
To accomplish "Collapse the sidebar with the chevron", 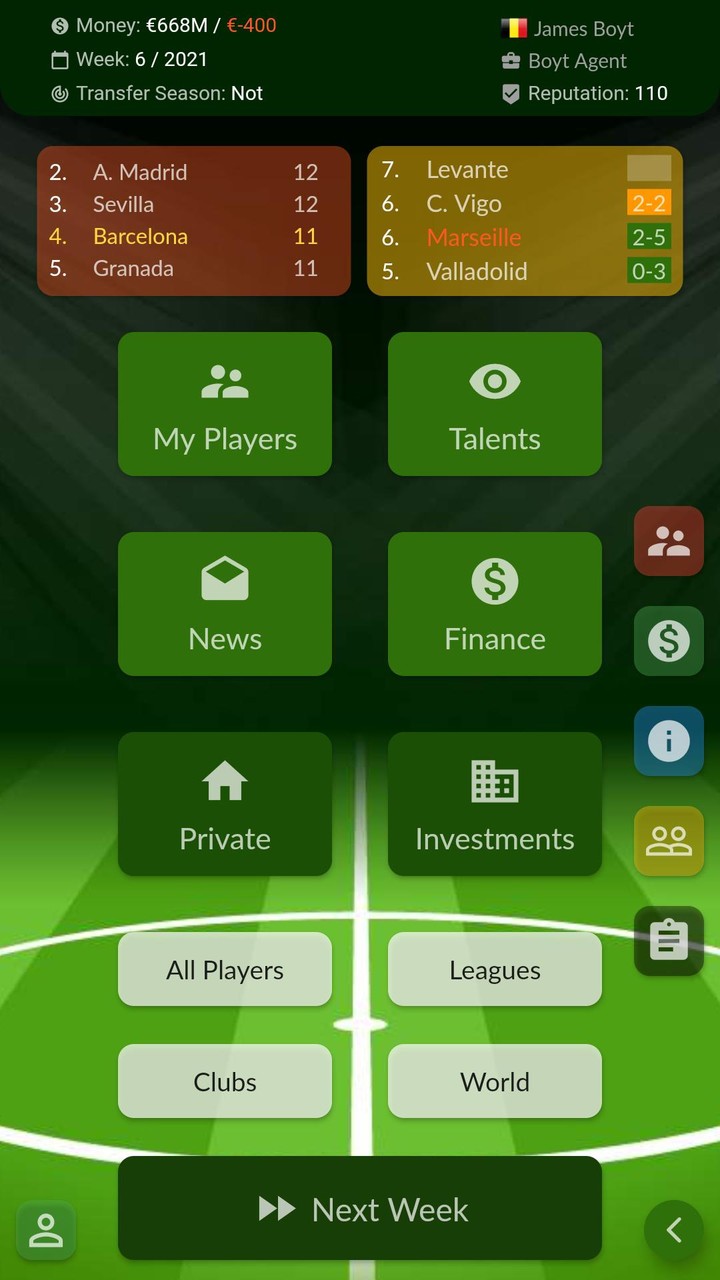I will pyautogui.click(x=673, y=1231).
